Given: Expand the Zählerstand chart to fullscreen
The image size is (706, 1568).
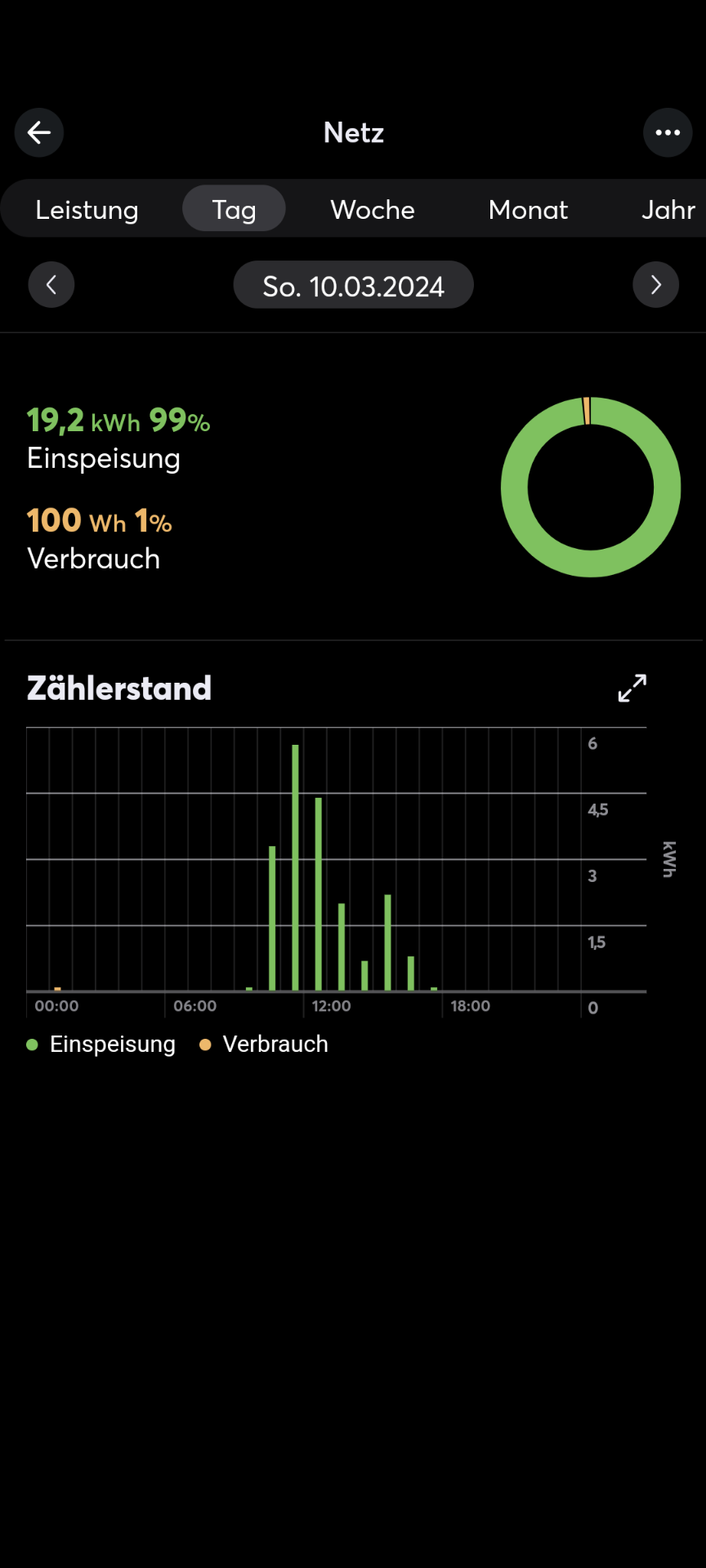Looking at the screenshot, I should 632,688.
